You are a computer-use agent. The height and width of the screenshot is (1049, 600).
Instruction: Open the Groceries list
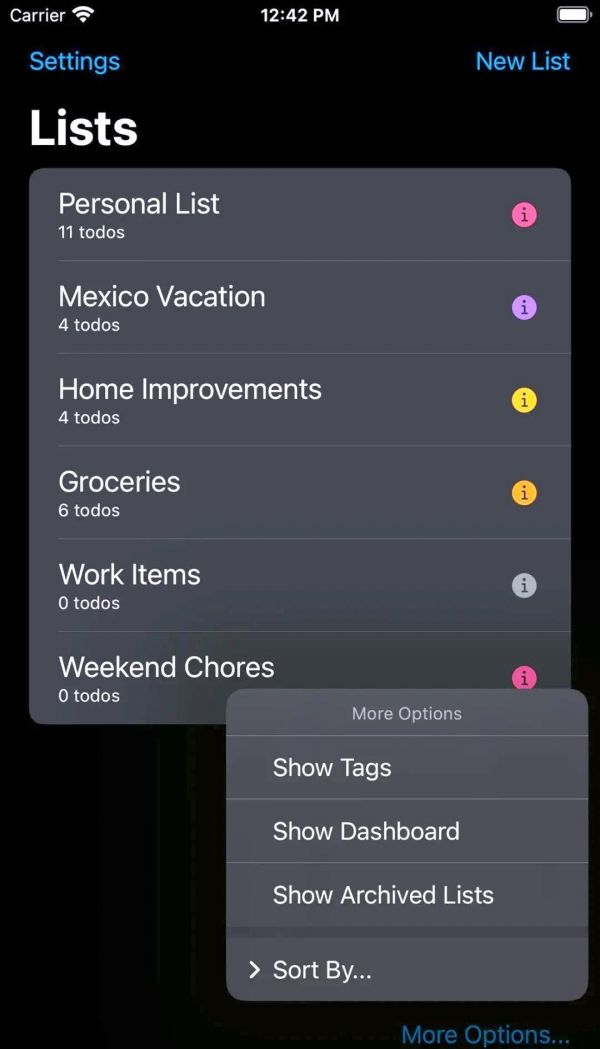point(300,492)
